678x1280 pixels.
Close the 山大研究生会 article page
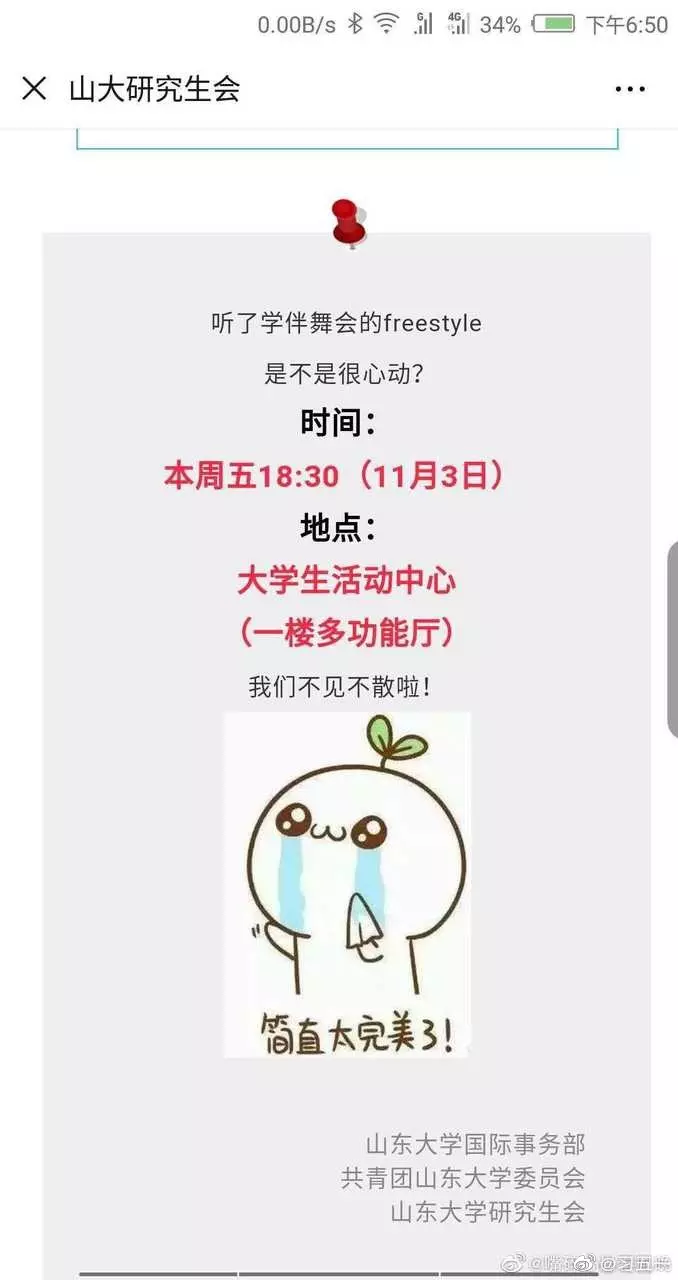point(34,89)
